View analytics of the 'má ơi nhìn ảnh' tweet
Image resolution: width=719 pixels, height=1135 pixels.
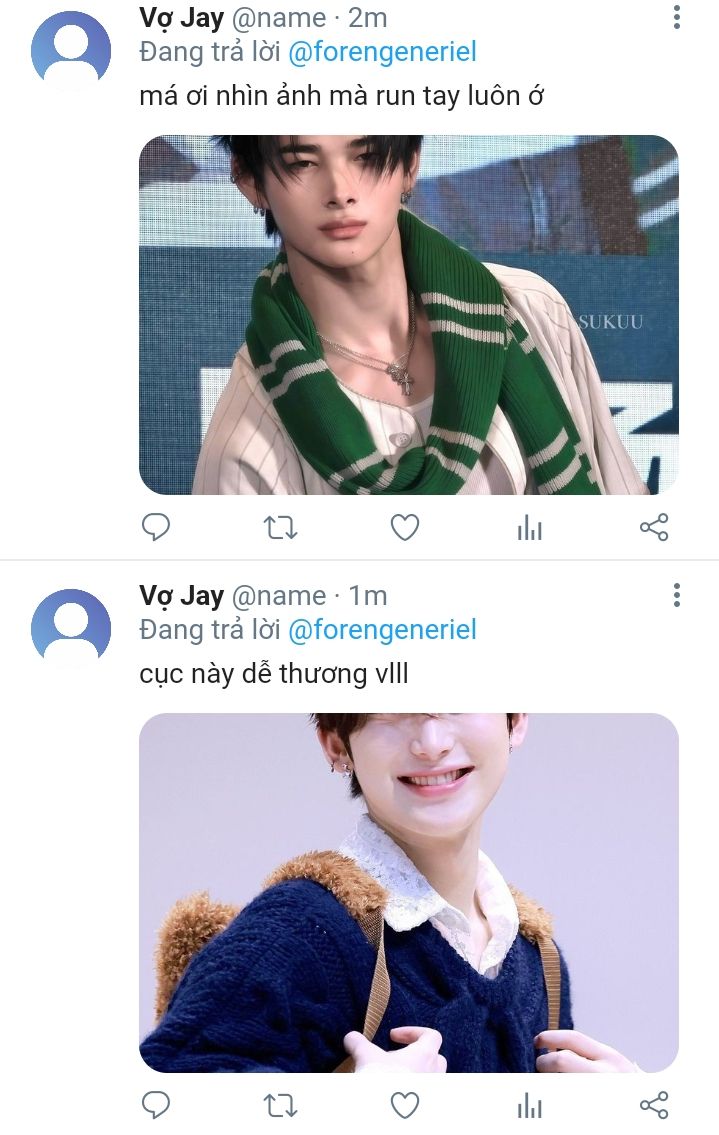click(529, 527)
